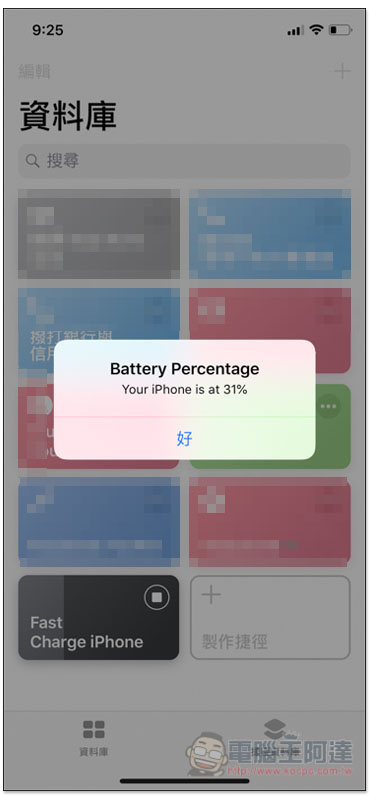
Task: Stop the running Fast Charge iPhone shortcut
Action: tap(157, 597)
